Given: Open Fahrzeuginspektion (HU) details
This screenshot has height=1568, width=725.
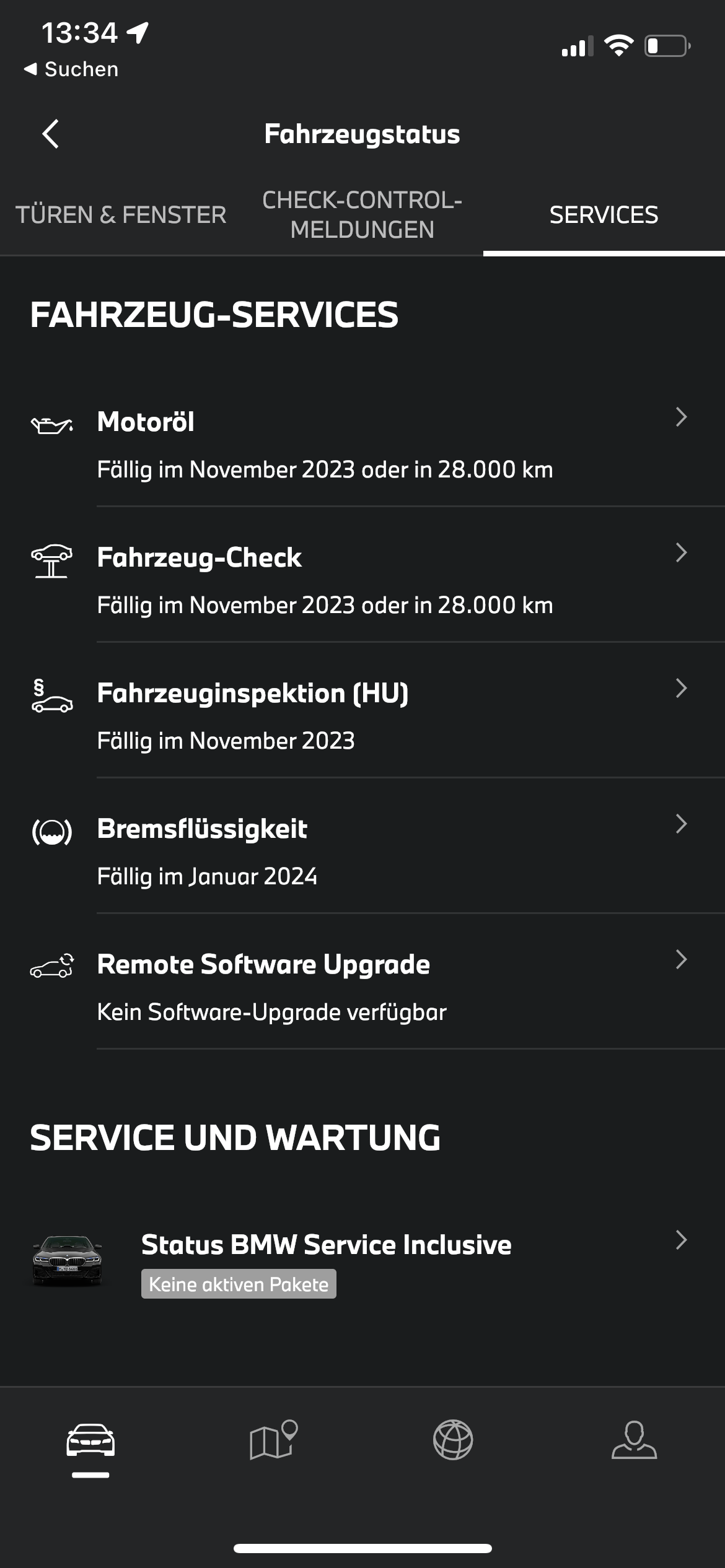Looking at the screenshot, I should [x=362, y=715].
